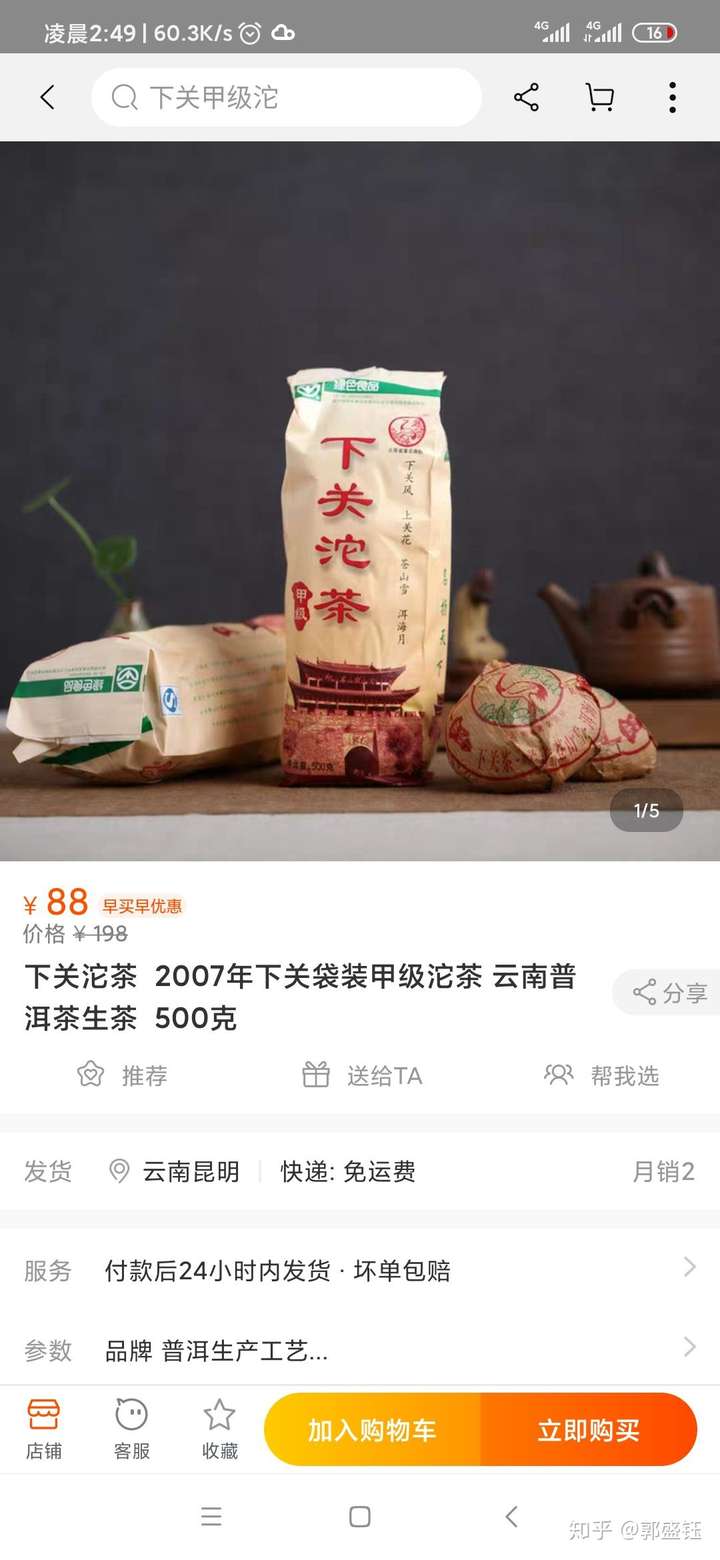
Task: Tap 推荐 to recommend this product
Action: click(x=122, y=1076)
